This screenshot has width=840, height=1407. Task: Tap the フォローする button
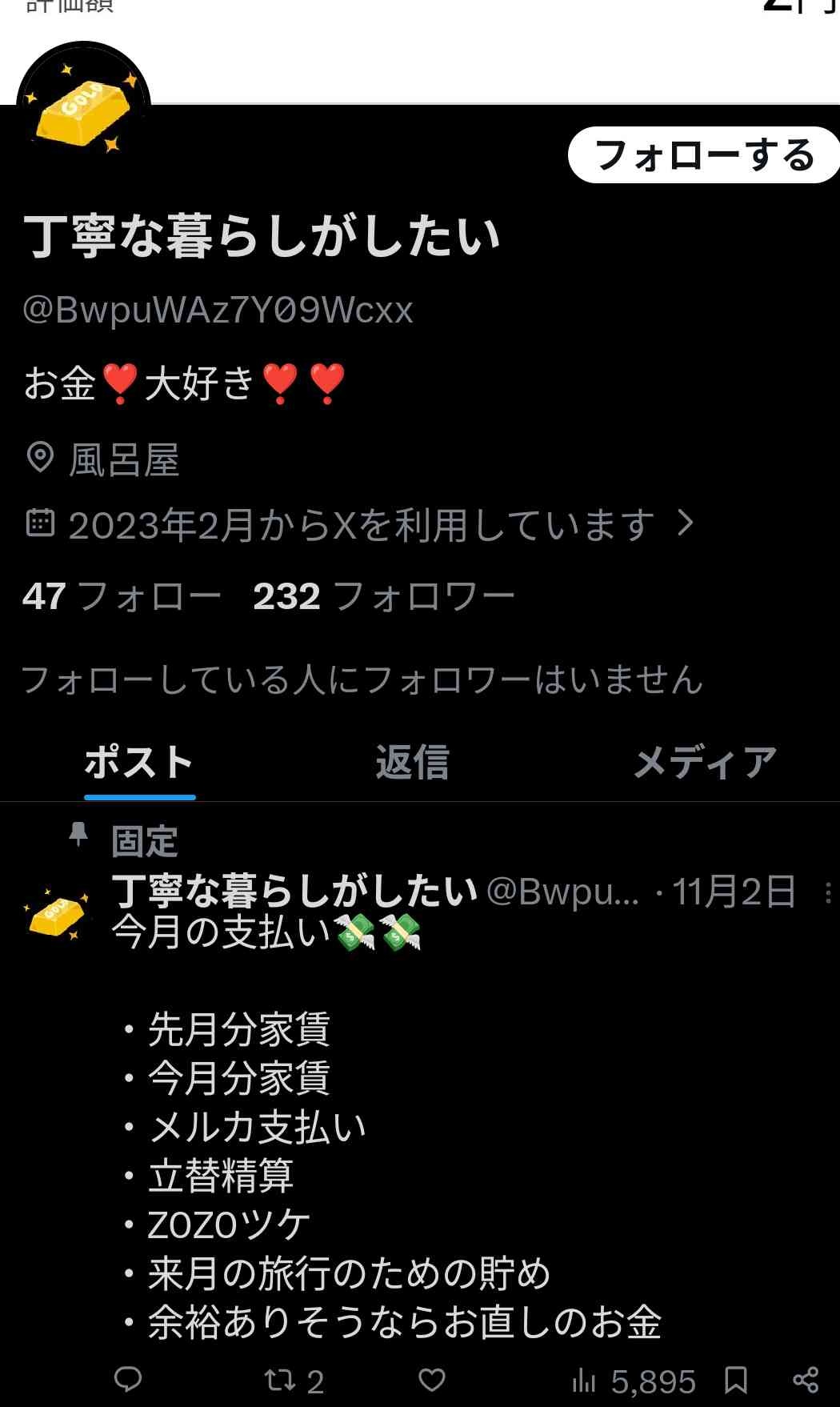point(703,155)
